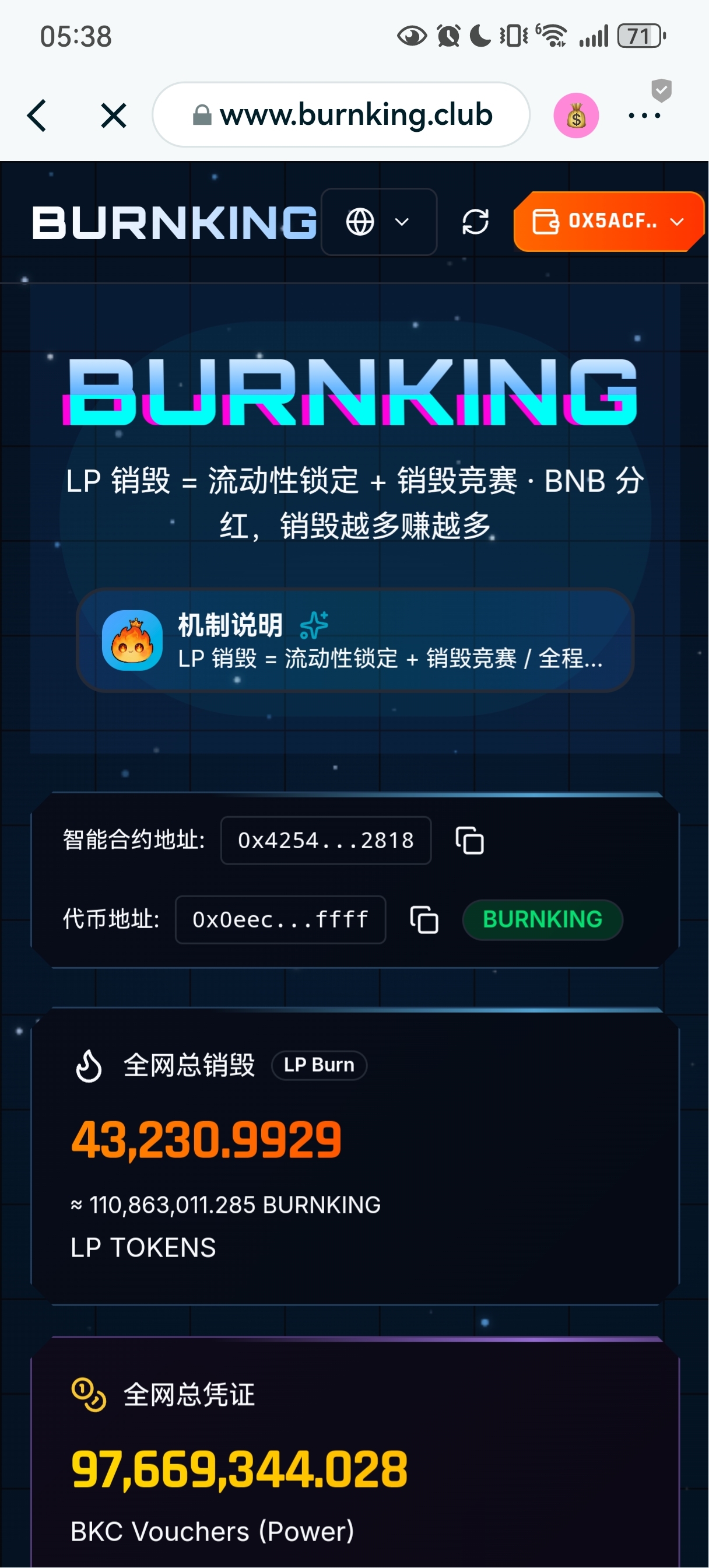The image size is (709, 1568).
Task: Copy the token address 0x0eec...ffff
Action: coord(424,920)
